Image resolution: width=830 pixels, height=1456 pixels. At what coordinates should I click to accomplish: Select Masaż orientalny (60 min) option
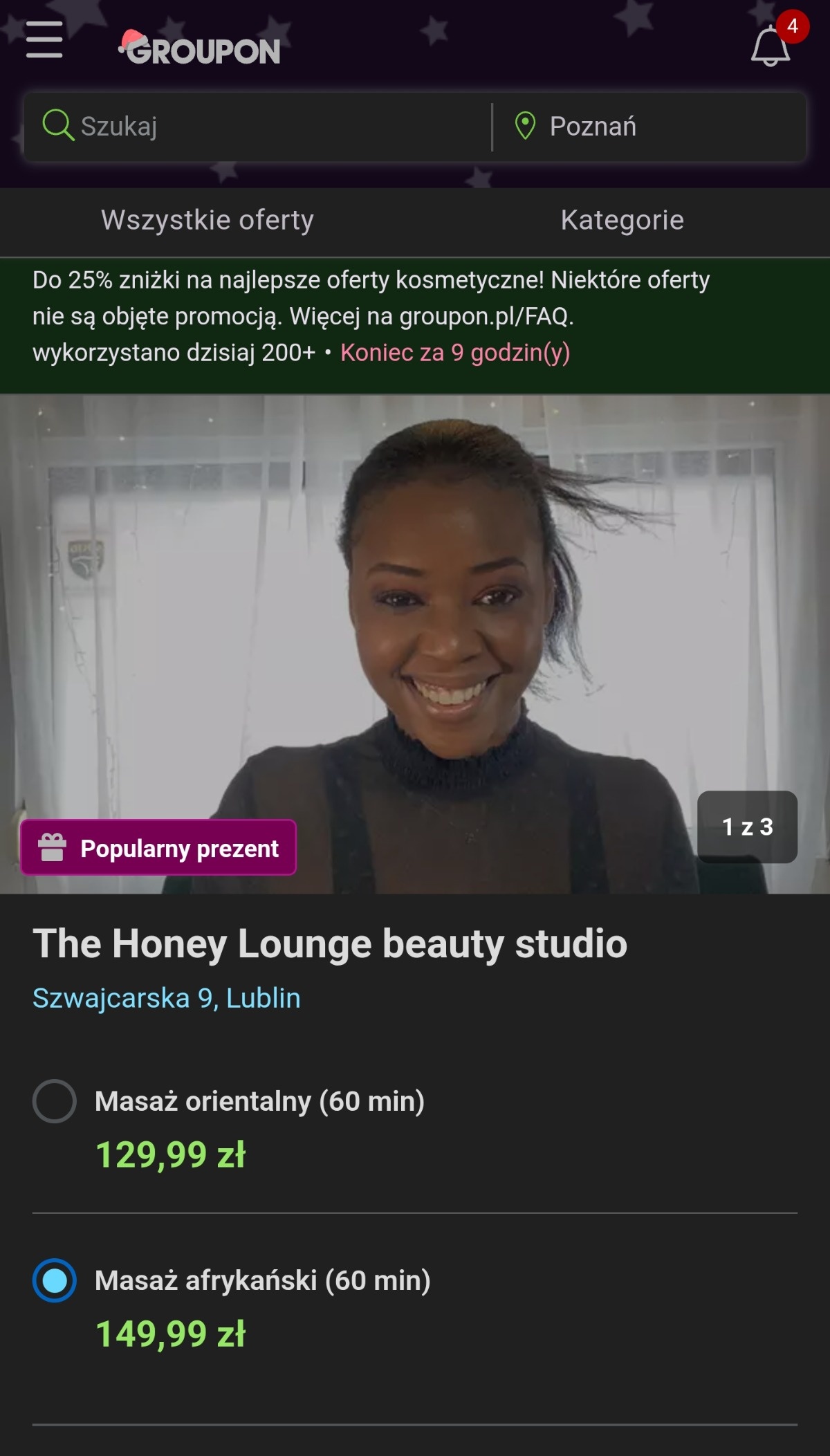pyautogui.click(x=55, y=1101)
